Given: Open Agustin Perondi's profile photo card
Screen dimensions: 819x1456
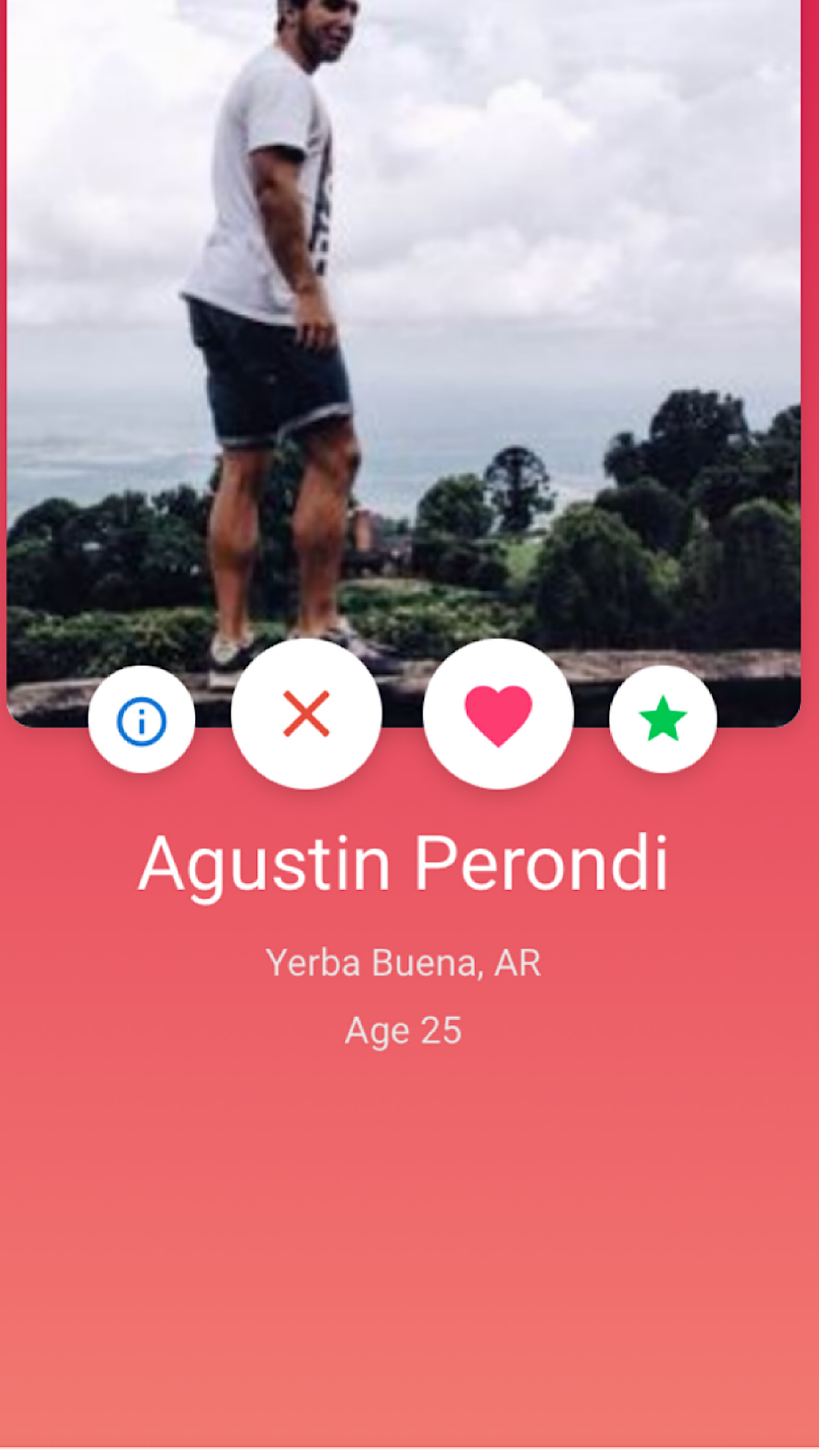Looking at the screenshot, I should 404,330.
